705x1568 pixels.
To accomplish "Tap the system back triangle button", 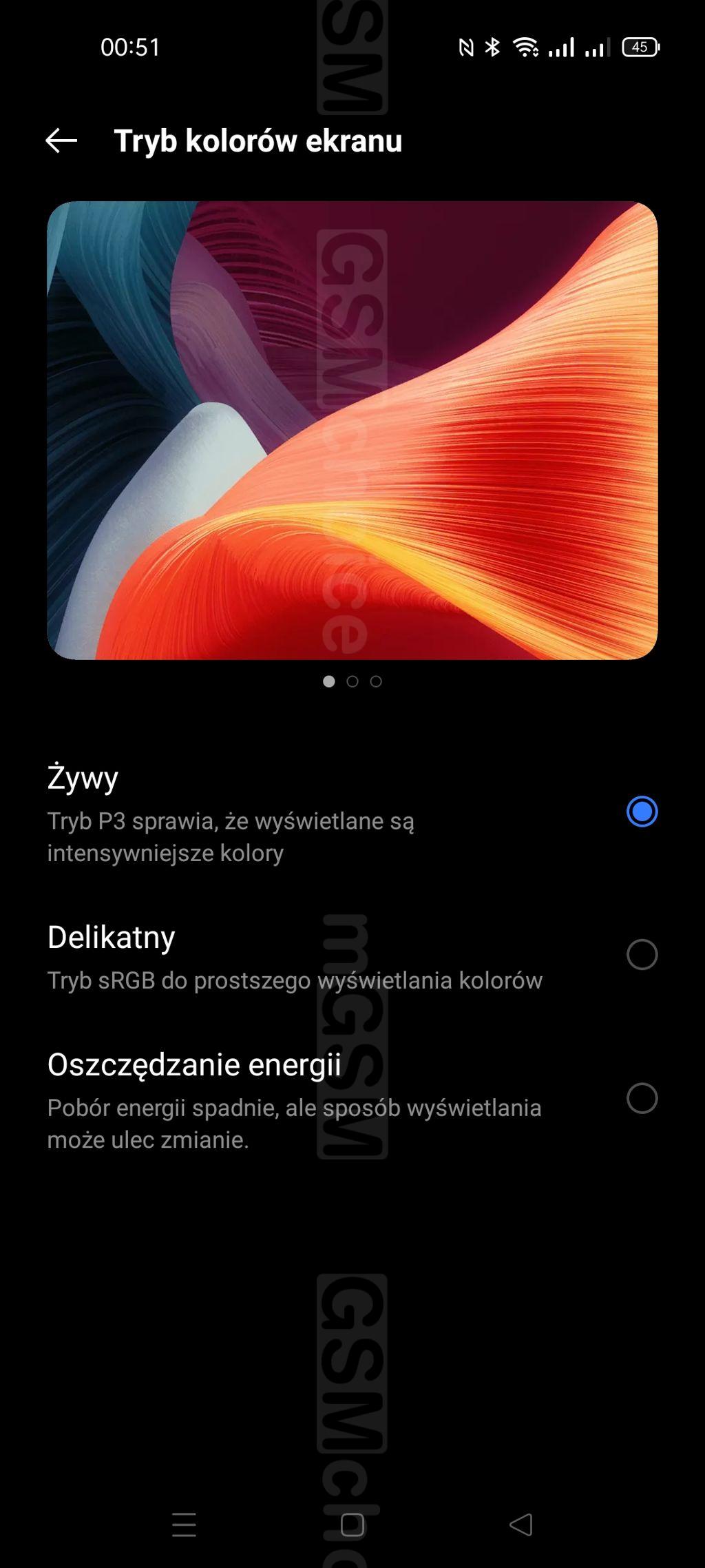I will tap(521, 1525).
